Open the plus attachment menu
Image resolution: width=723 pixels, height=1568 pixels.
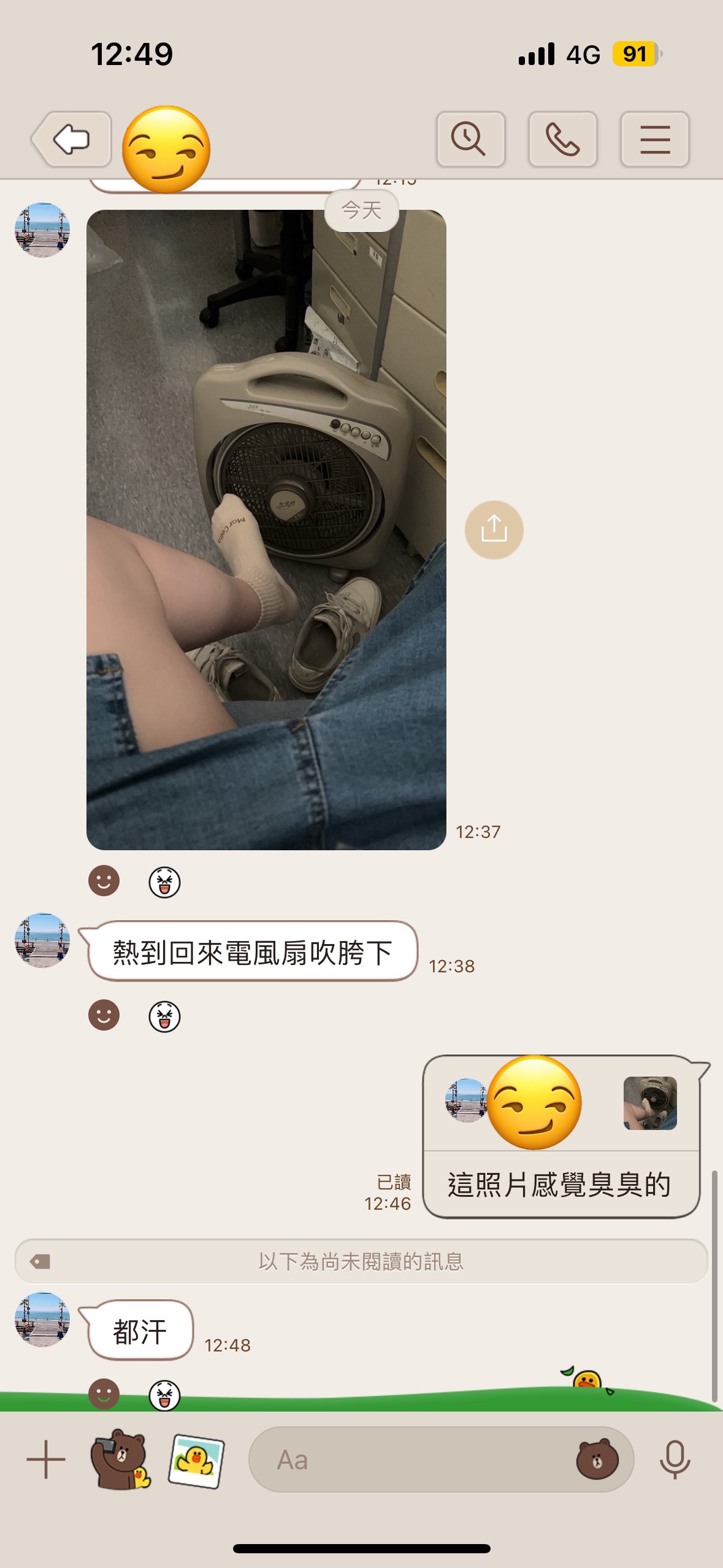pos(46,1459)
